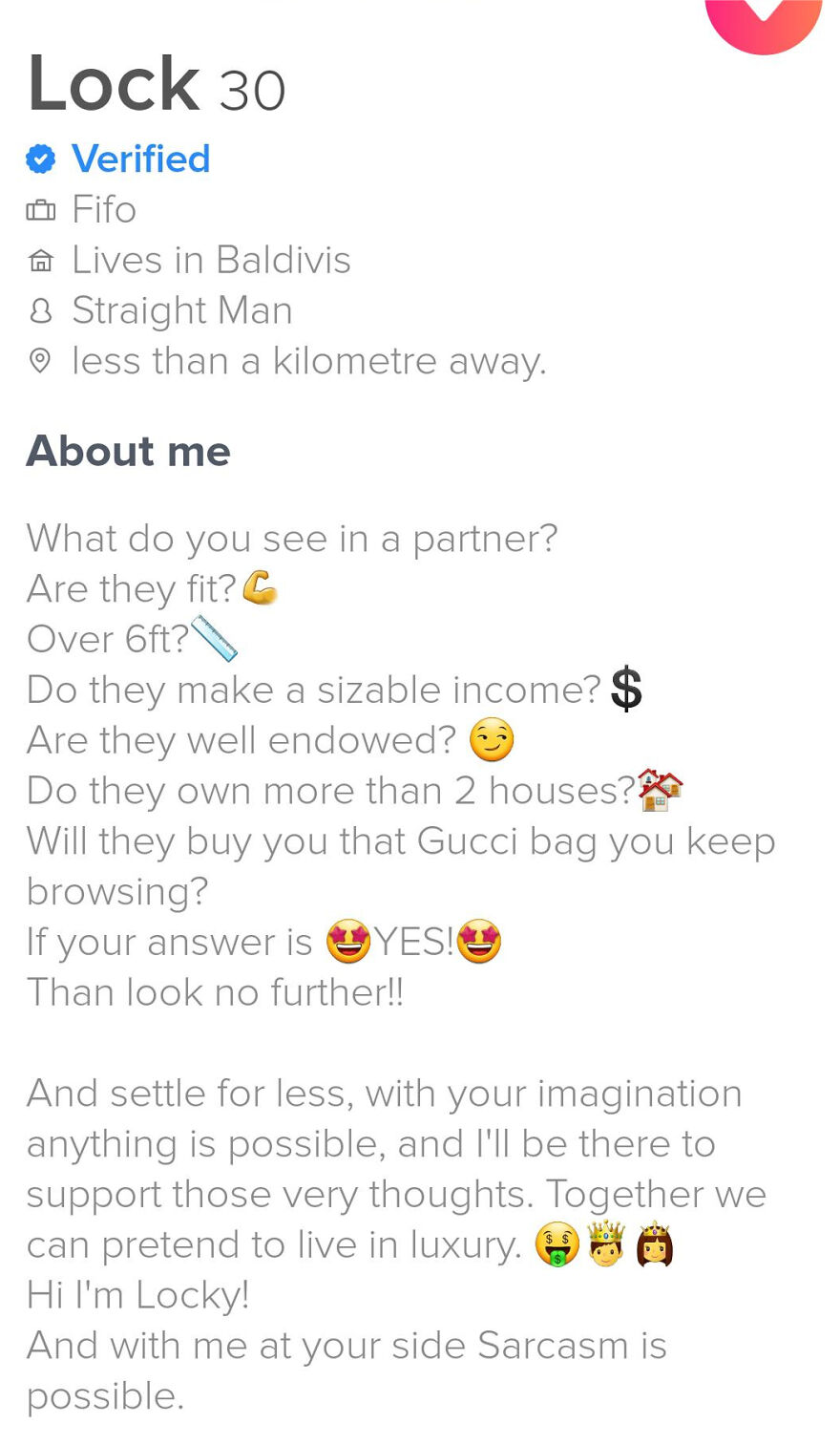The image size is (840, 1445).
Task: Select the briefcase icon next to Fifo
Action: click(x=40, y=209)
